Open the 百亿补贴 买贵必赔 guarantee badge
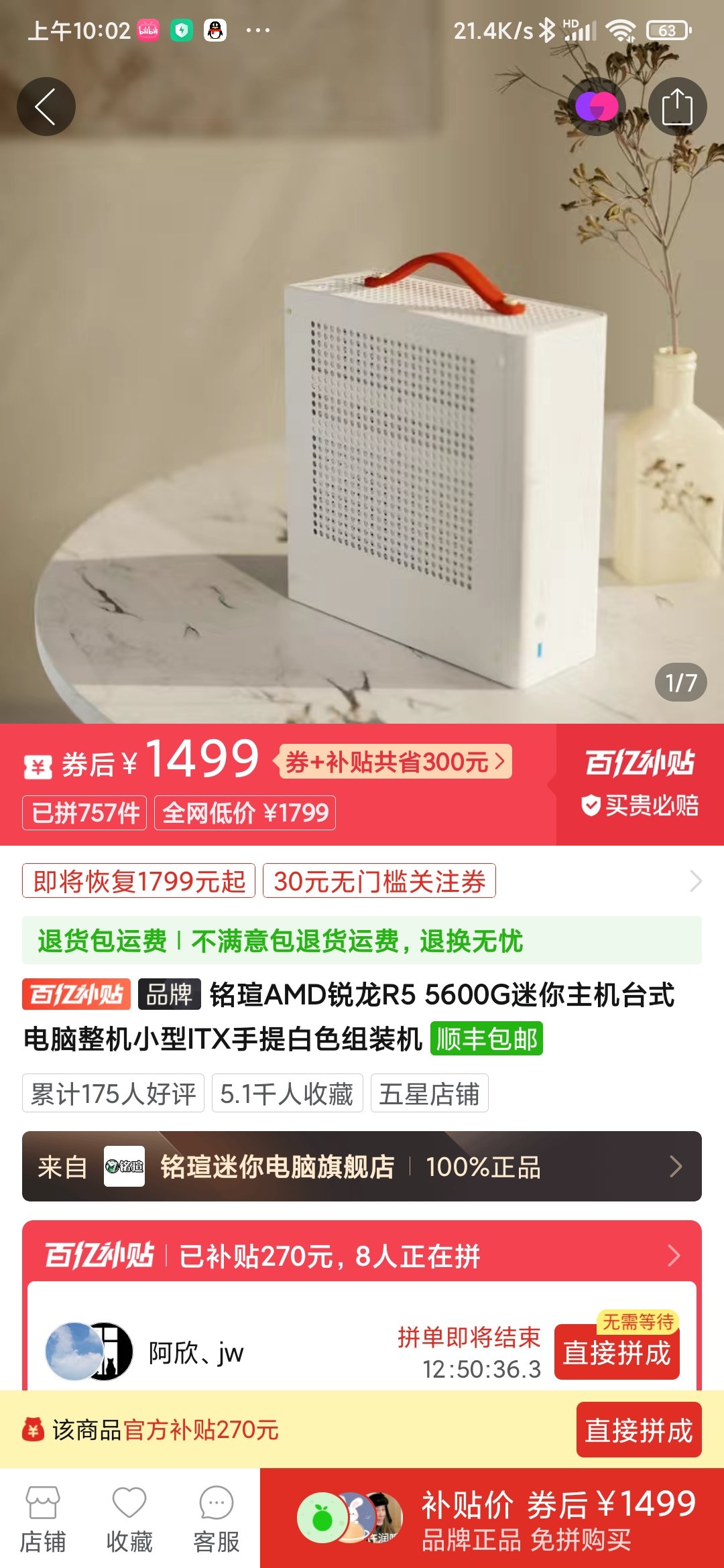Image resolution: width=724 pixels, height=1568 pixels. [x=640, y=784]
